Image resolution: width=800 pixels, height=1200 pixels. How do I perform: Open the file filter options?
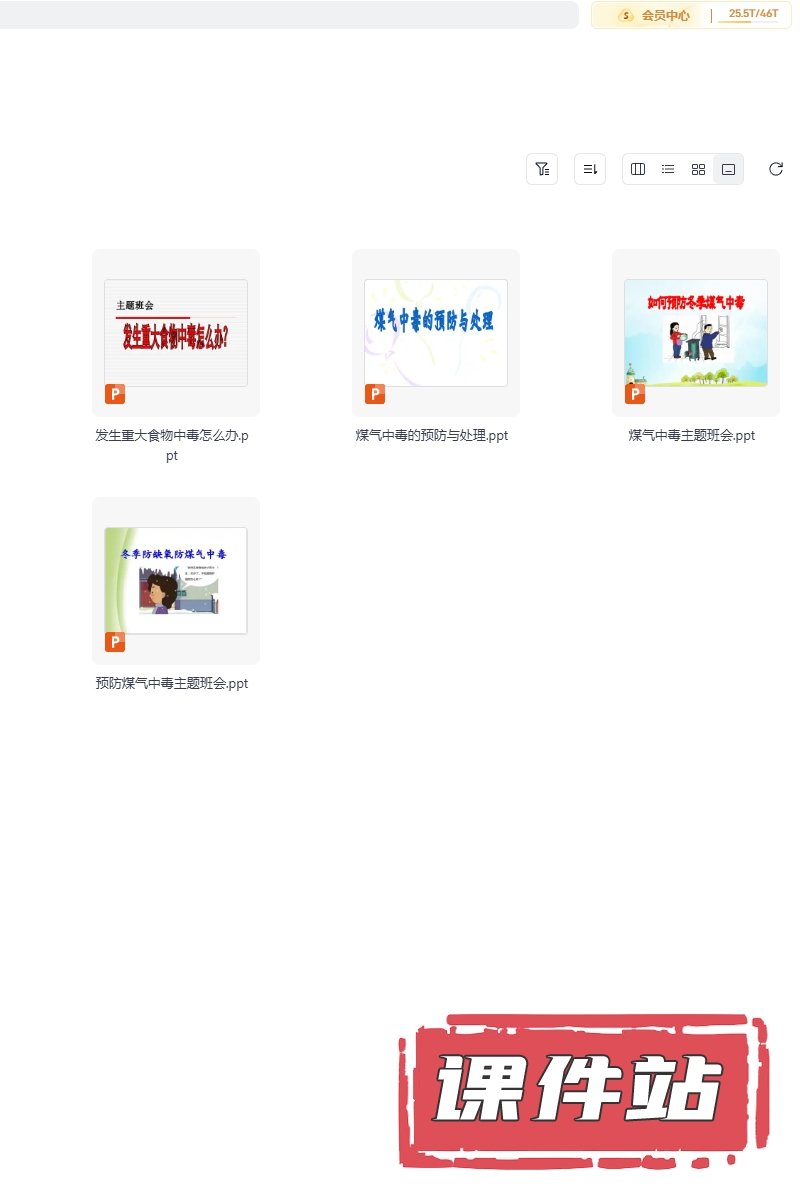542,169
